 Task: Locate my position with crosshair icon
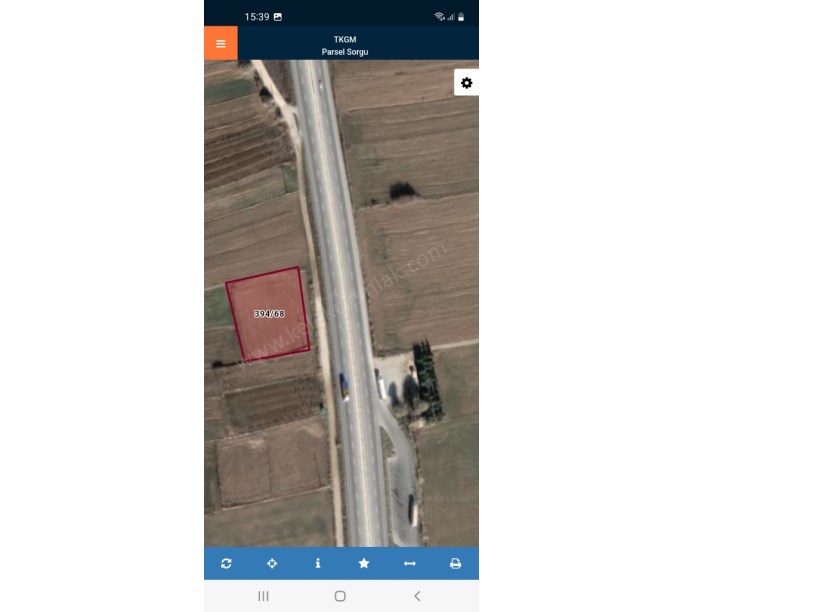click(x=272, y=564)
